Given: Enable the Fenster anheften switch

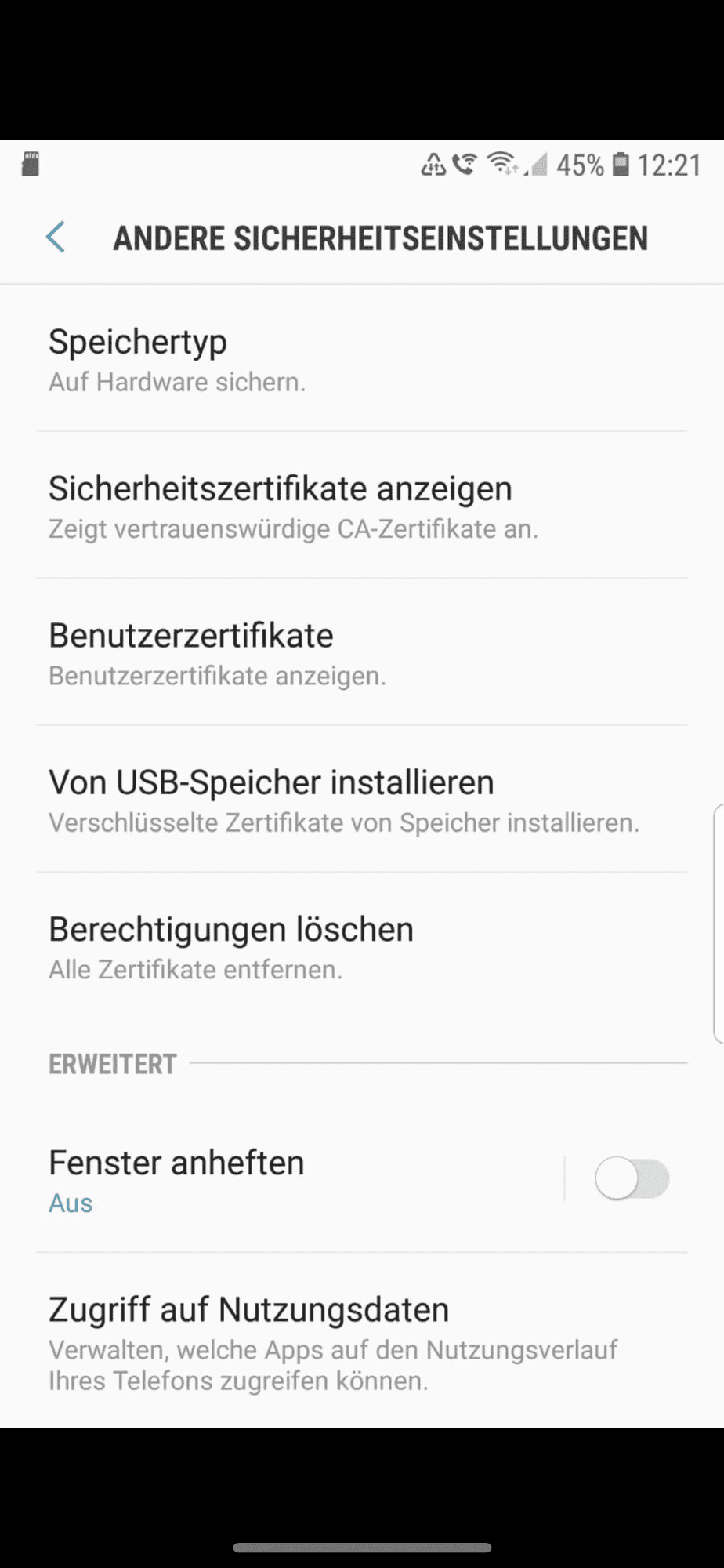Looking at the screenshot, I should pyautogui.click(x=632, y=1179).
